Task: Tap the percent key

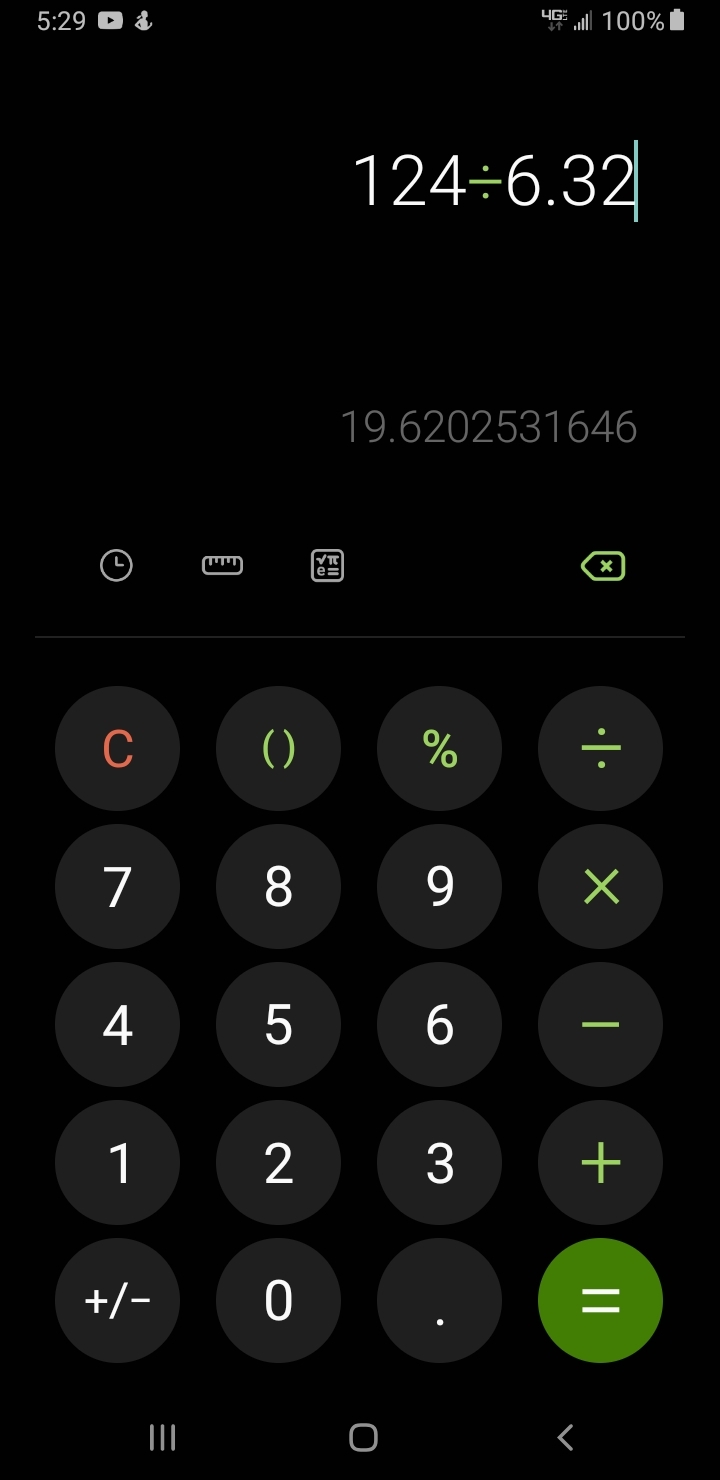Action: click(440, 748)
